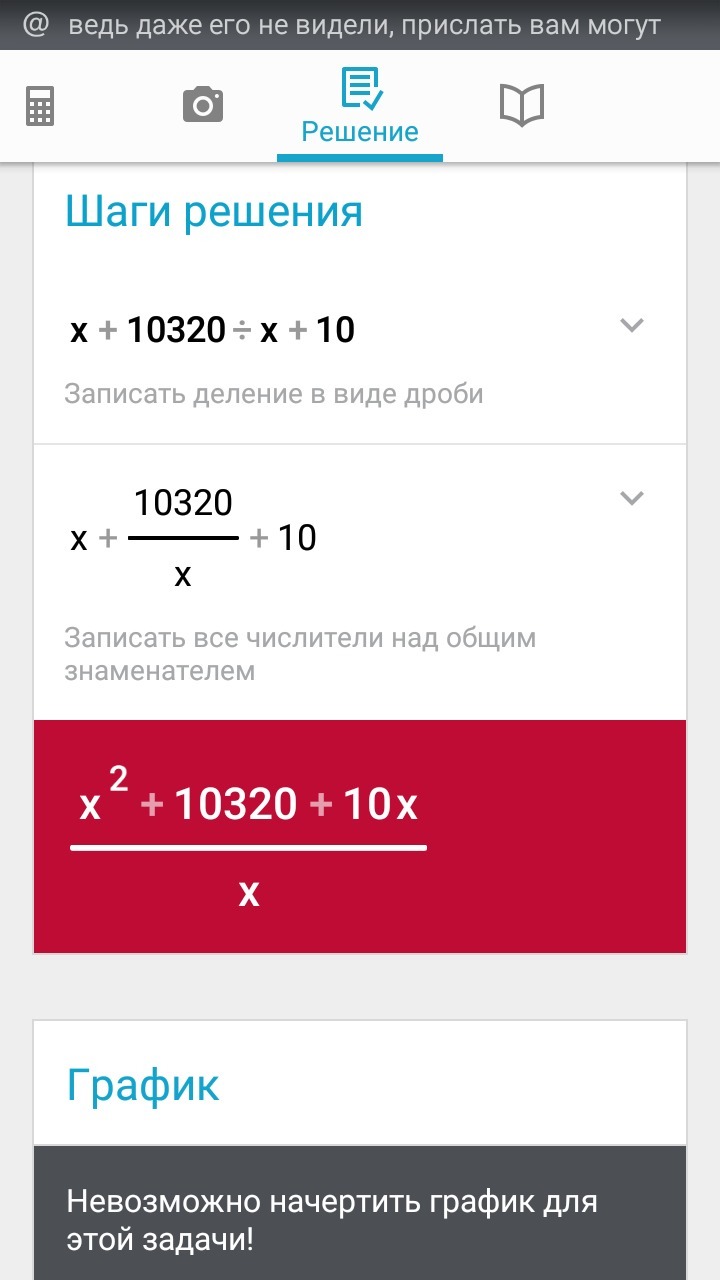Open the textbook book tab

click(521, 105)
